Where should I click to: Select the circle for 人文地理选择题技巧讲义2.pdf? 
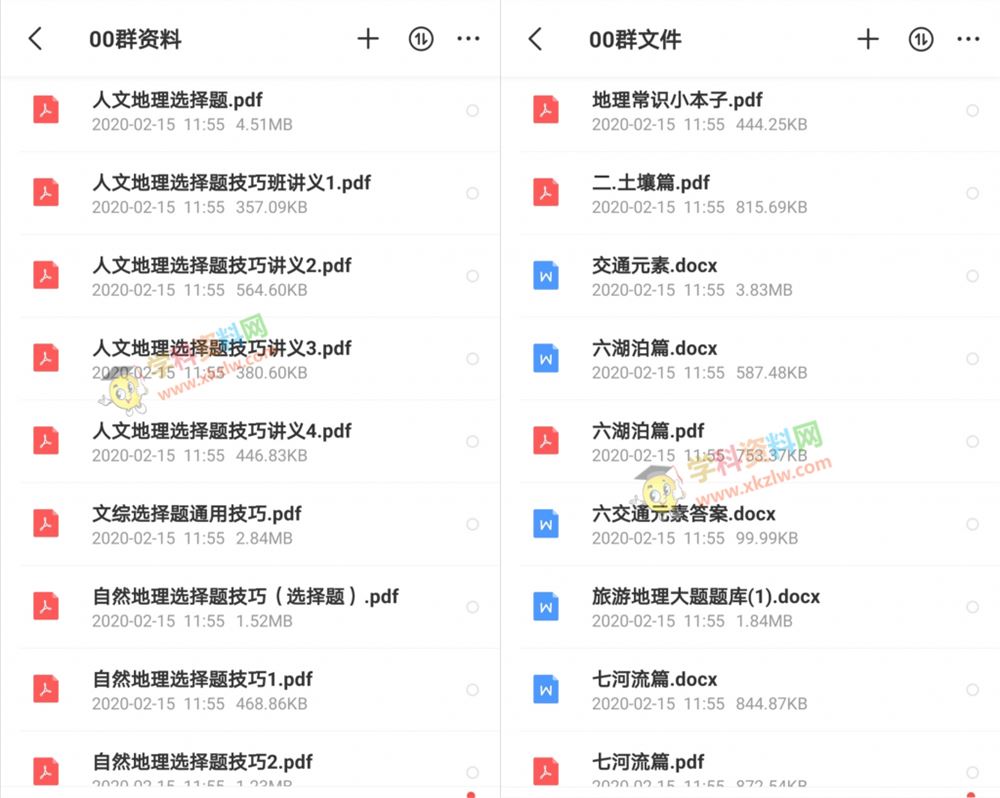point(472,276)
